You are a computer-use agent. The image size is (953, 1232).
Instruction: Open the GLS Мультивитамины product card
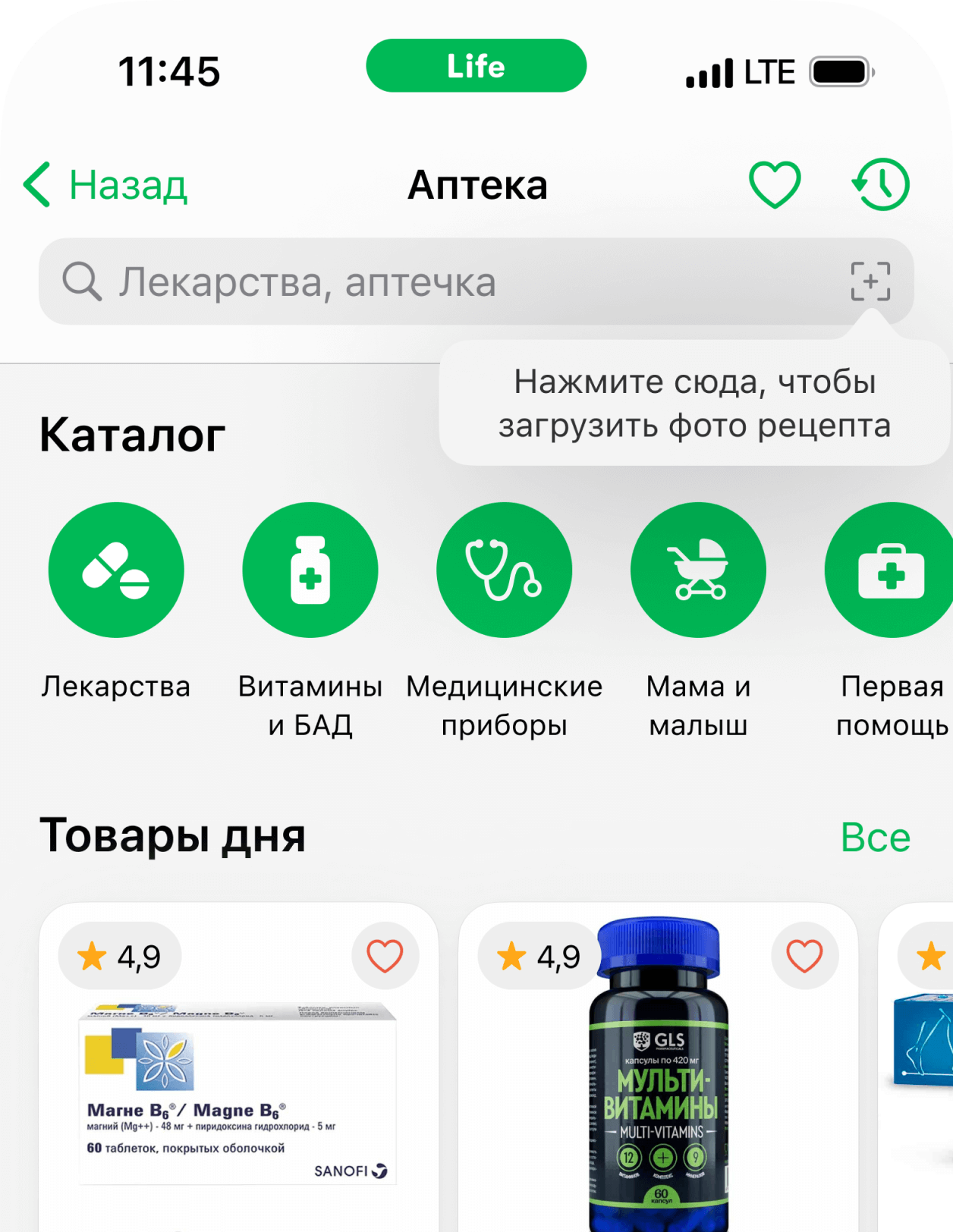(x=659, y=1092)
